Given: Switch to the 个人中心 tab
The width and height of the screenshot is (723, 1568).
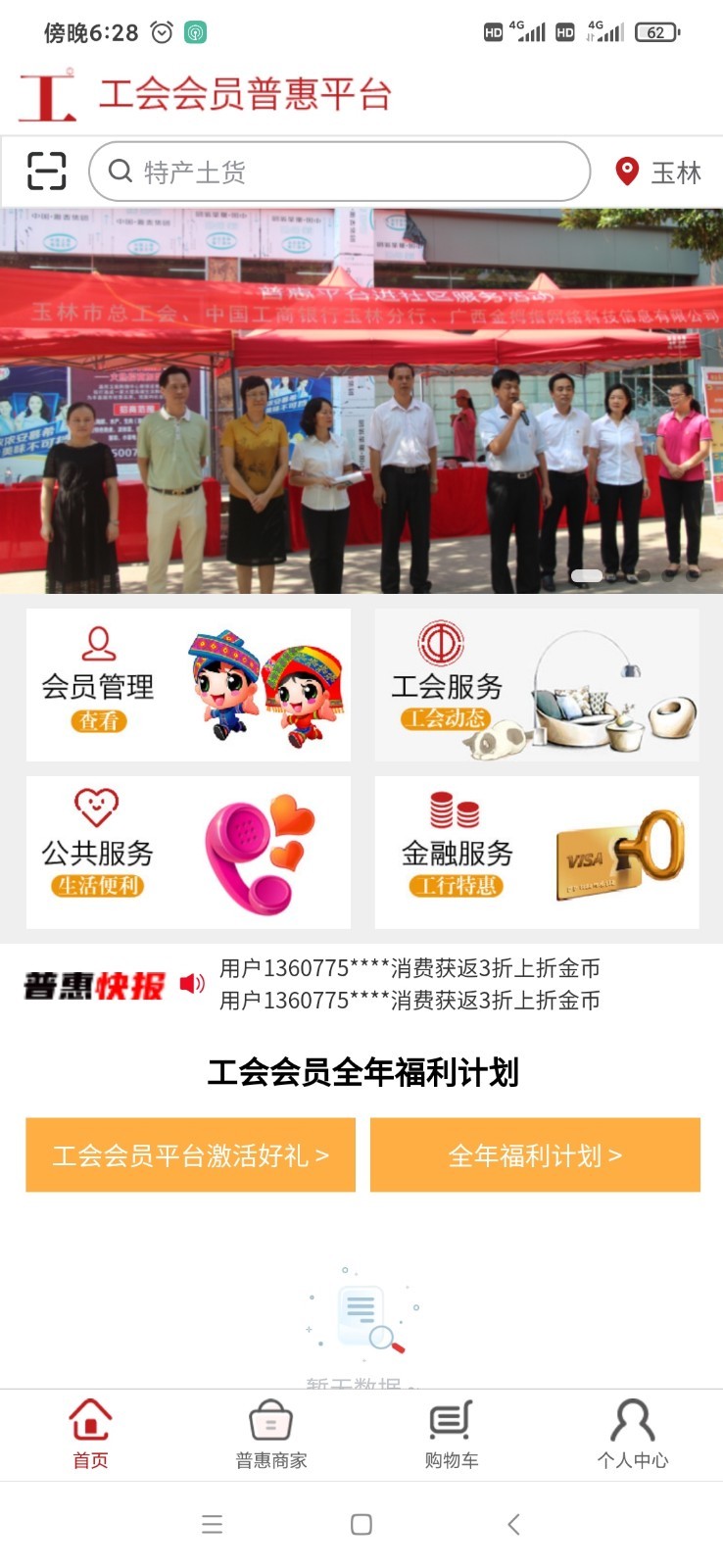Looking at the screenshot, I should (633, 1434).
